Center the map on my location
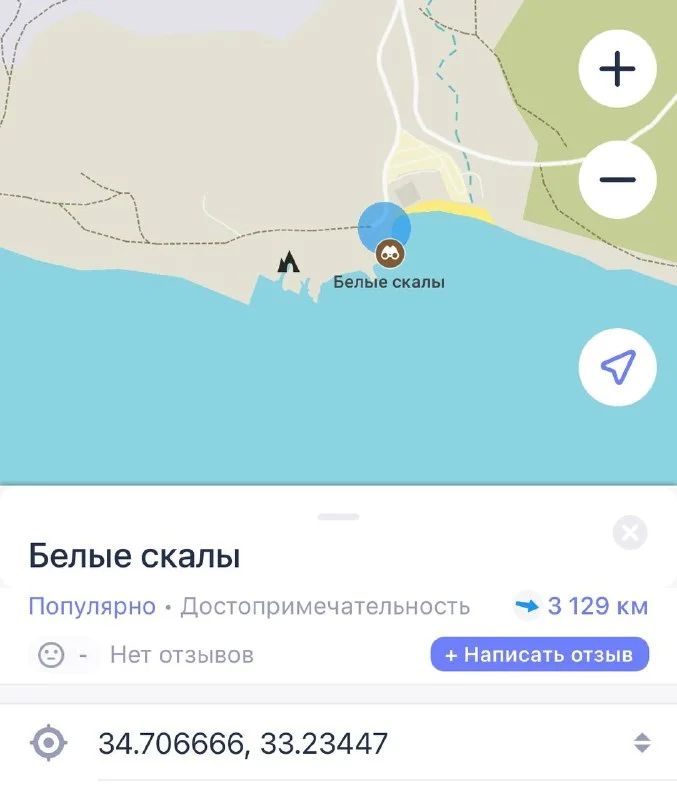Image resolution: width=677 pixels, height=800 pixels. pos(617,367)
